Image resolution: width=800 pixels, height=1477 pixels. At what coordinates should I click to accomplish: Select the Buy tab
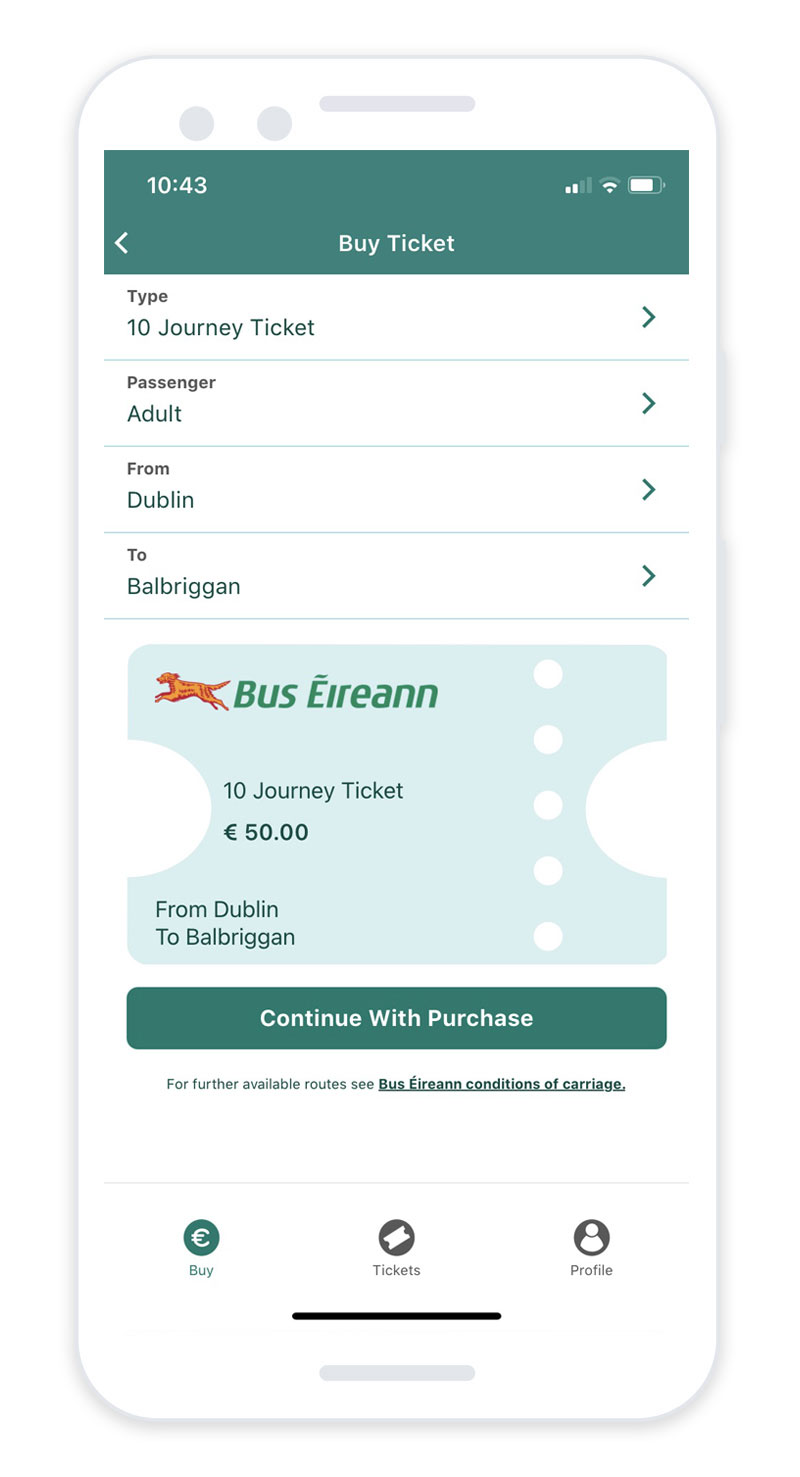tap(201, 1249)
